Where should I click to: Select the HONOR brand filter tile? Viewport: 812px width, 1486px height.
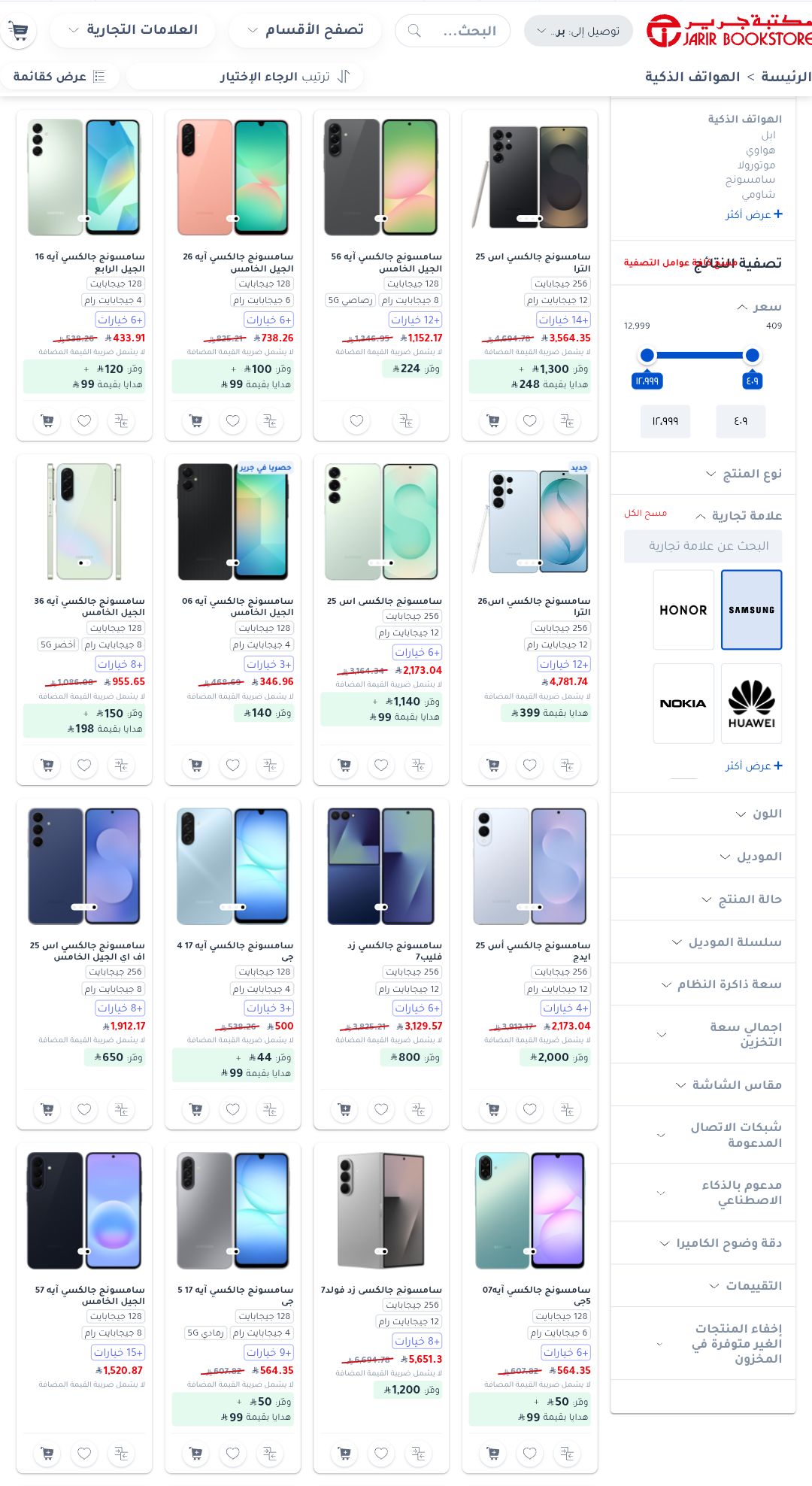683,610
